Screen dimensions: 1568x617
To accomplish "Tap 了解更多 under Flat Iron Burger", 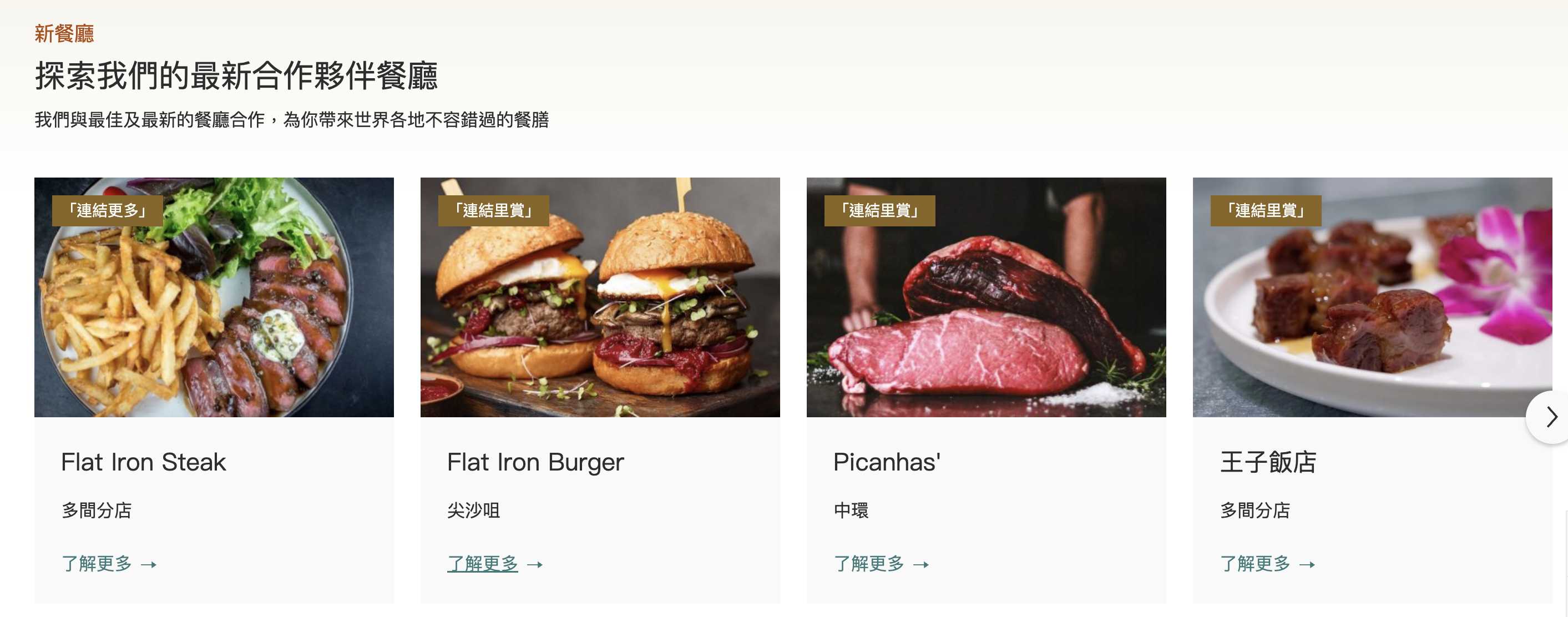I will tap(494, 564).
